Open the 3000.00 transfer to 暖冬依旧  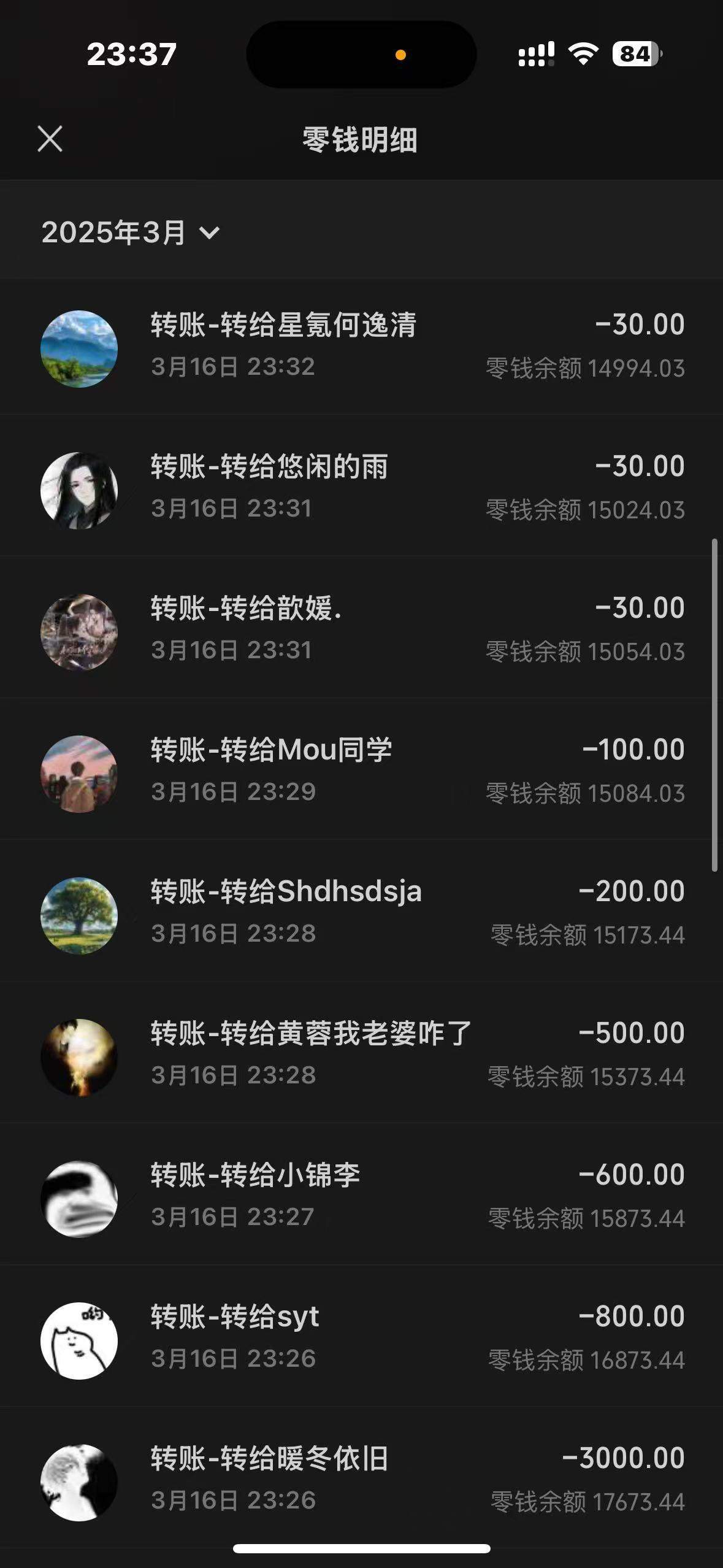(362, 1480)
